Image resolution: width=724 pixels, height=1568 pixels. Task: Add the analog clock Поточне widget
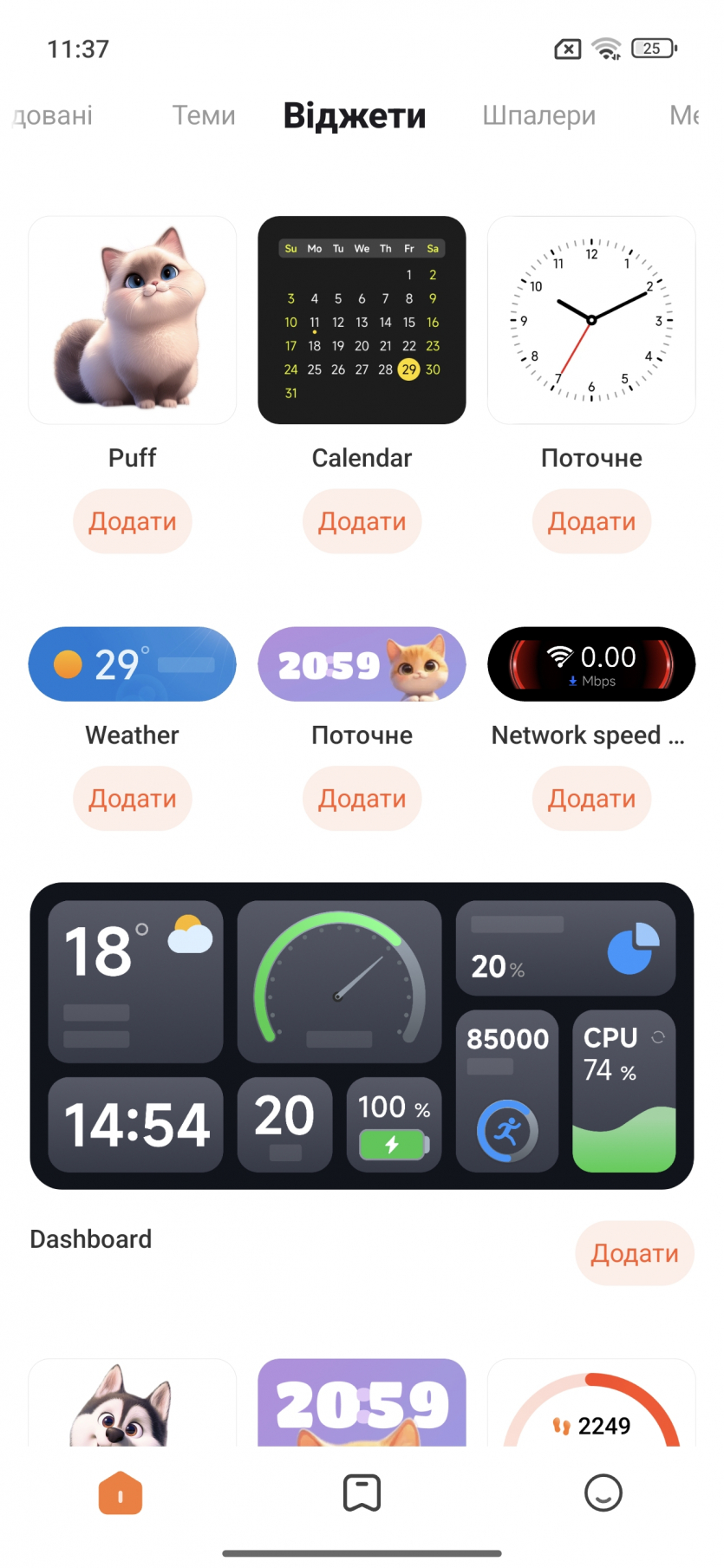tap(591, 521)
